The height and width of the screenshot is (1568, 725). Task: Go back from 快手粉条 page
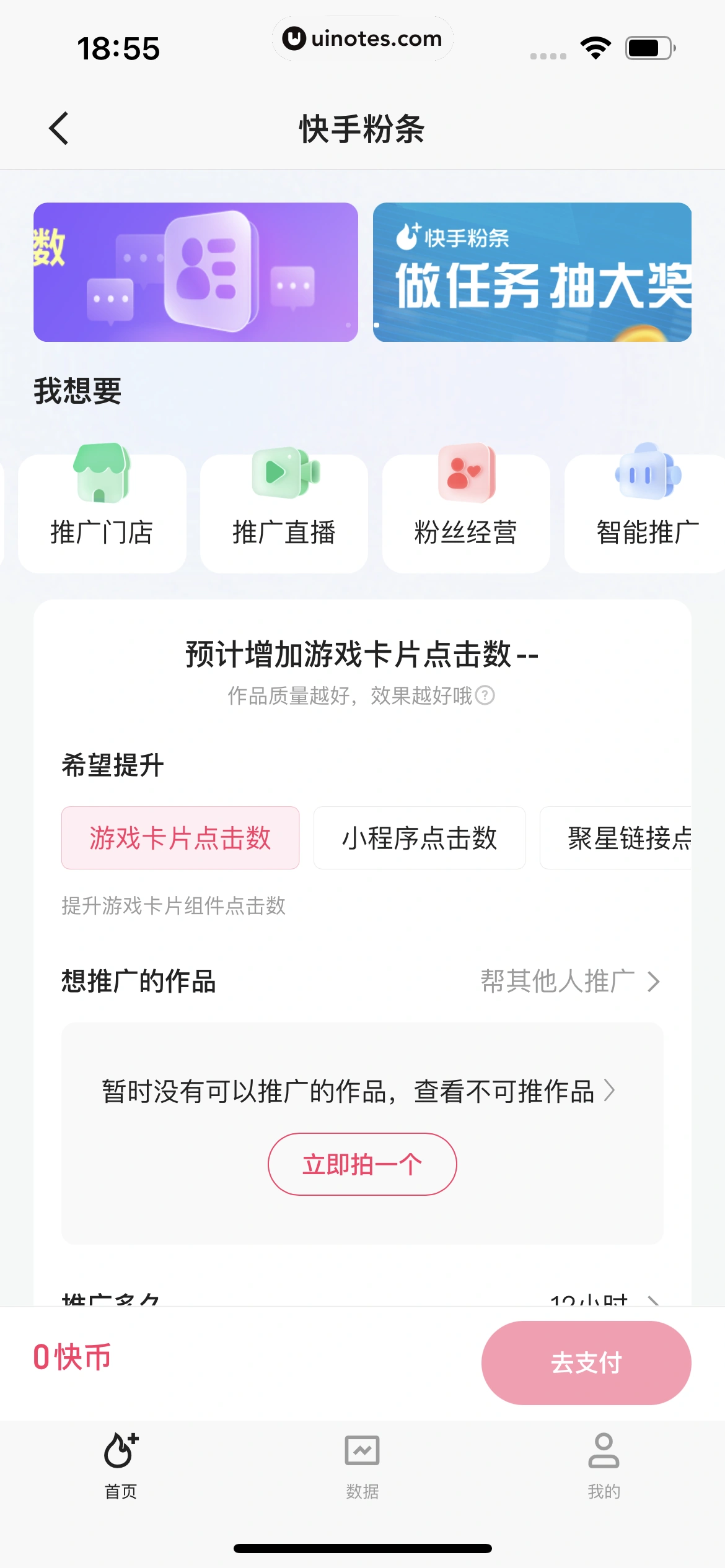click(x=59, y=129)
